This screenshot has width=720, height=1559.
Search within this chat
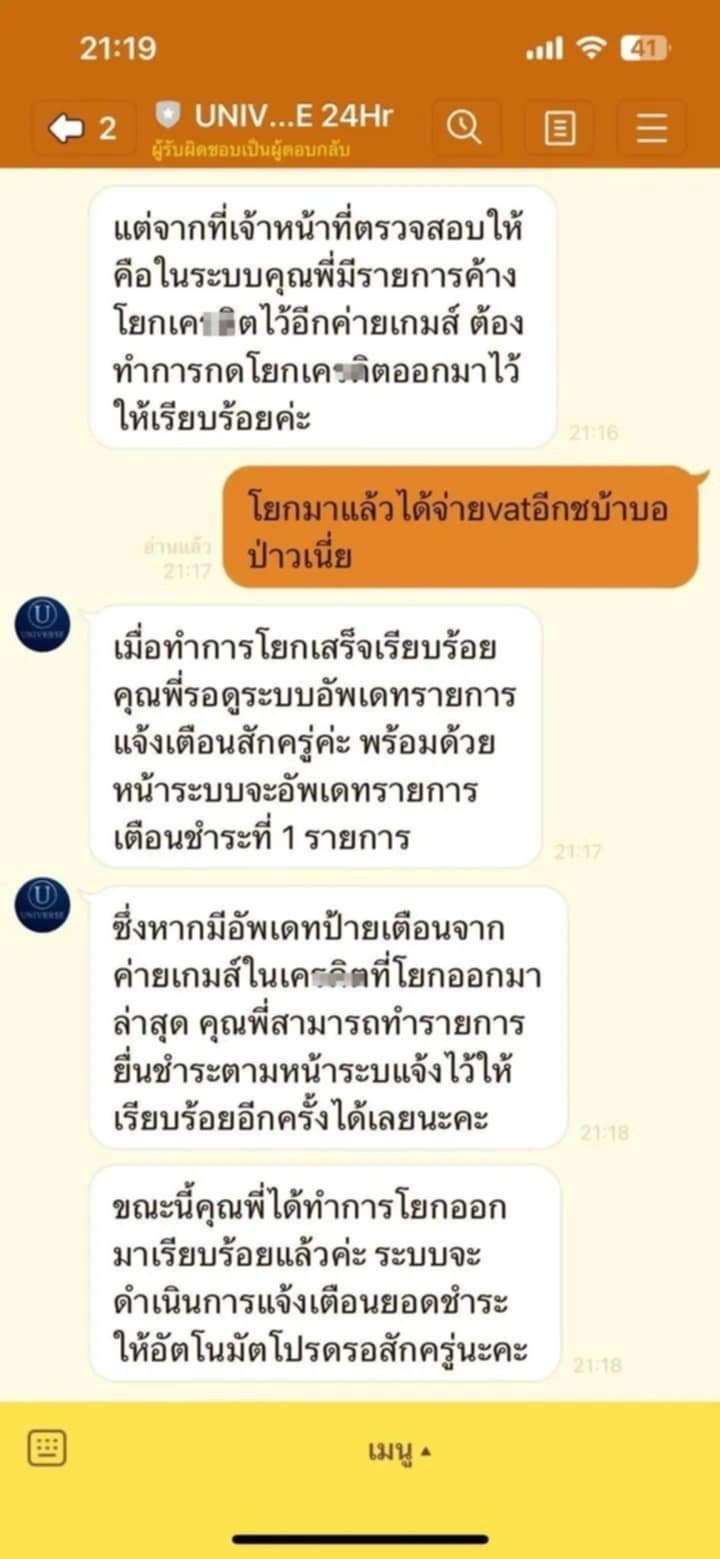pos(464,128)
